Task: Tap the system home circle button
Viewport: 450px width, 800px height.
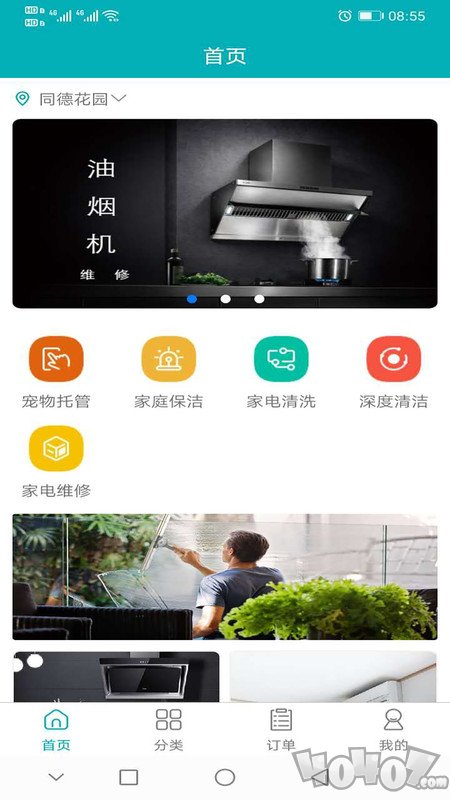Action: pos(225,777)
